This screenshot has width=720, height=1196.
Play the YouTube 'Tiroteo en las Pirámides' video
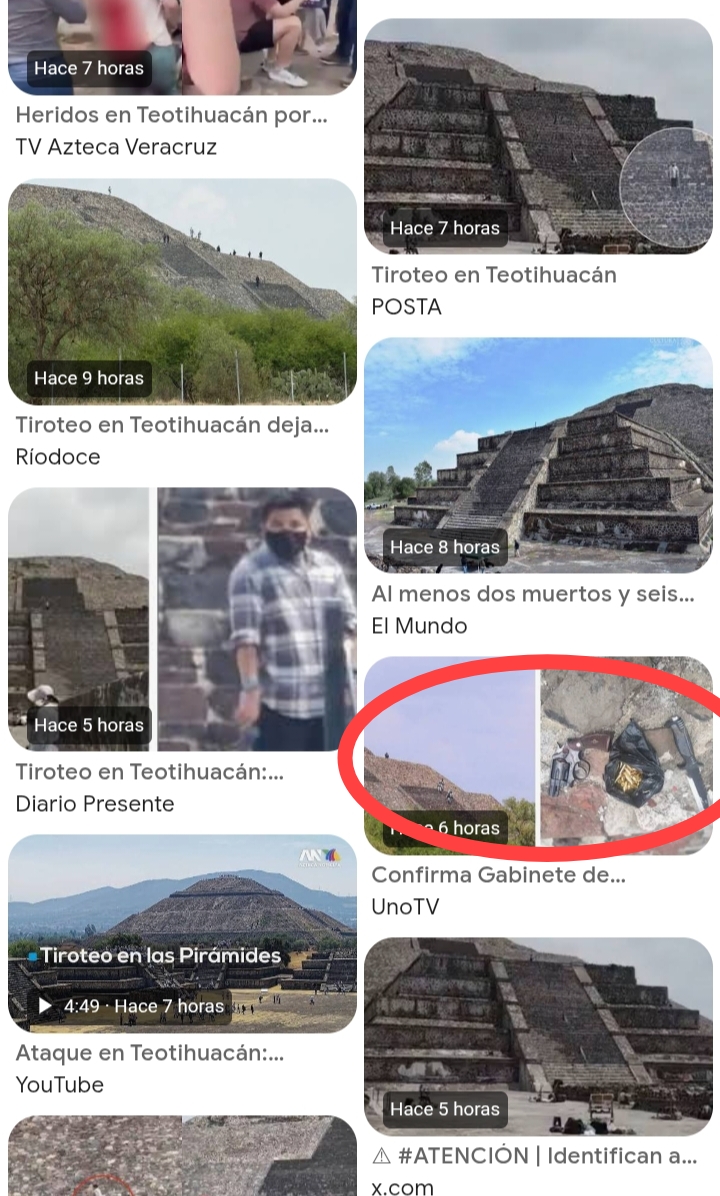click(182, 933)
